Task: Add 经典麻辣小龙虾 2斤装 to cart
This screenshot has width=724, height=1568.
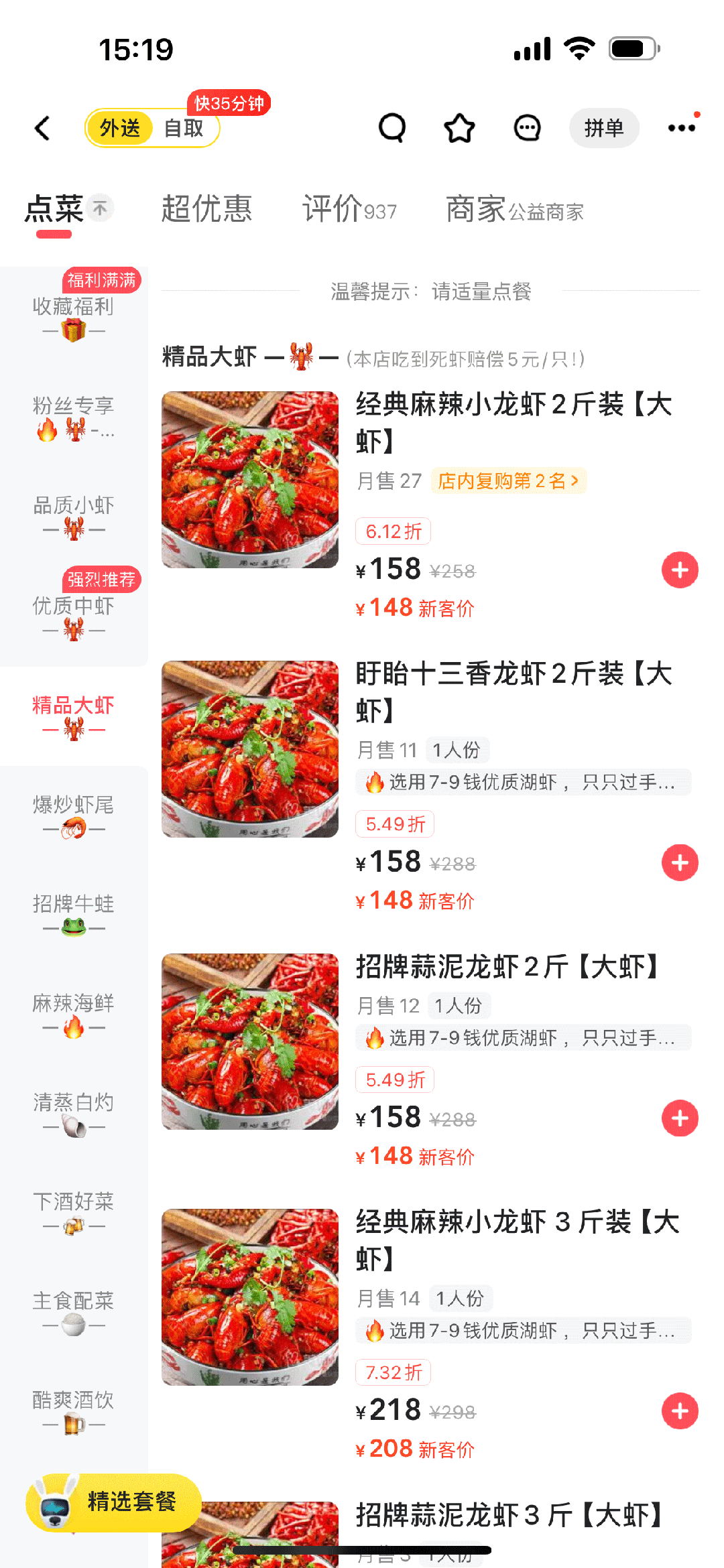Action: click(x=680, y=570)
